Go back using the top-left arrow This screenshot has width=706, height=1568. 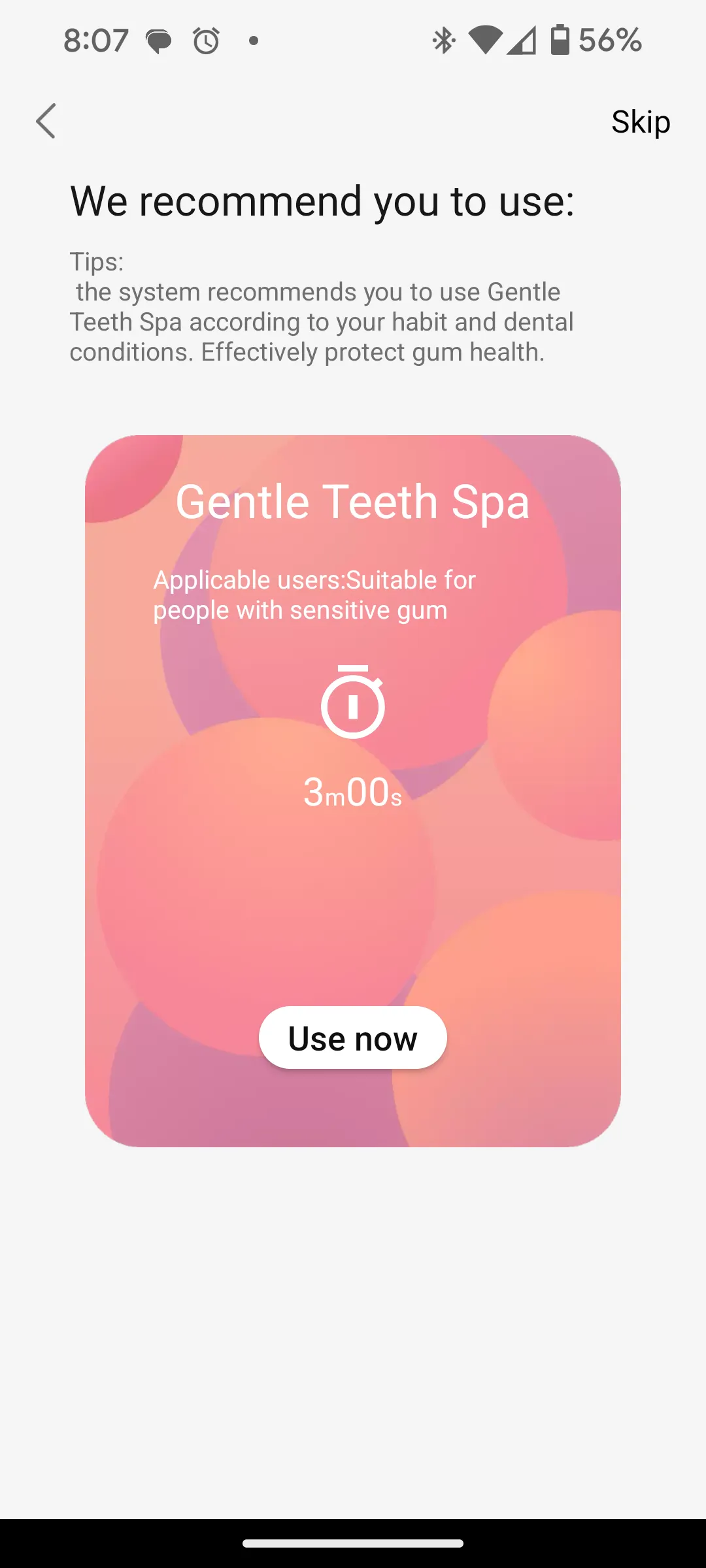tap(46, 122)
